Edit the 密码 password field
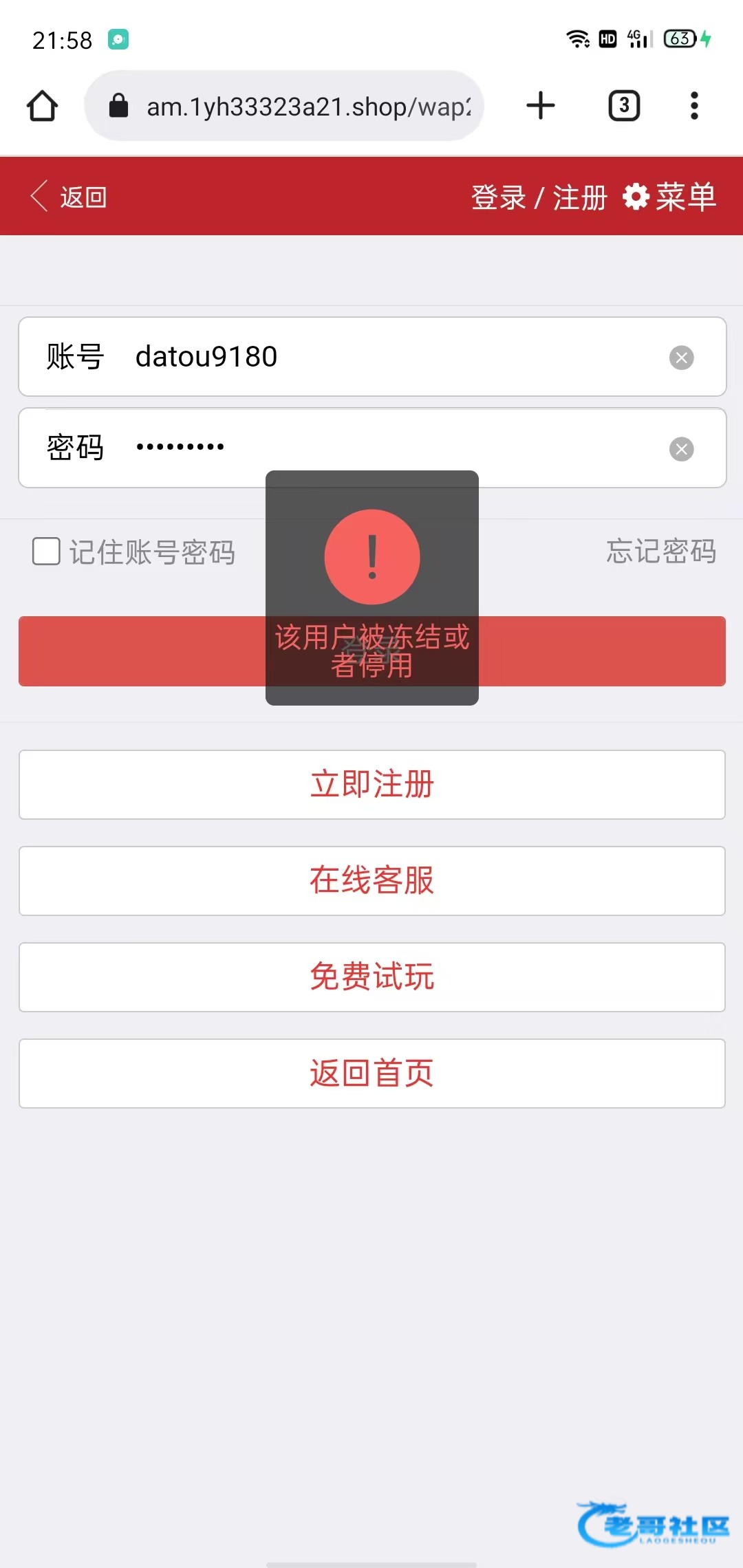This screenshot has height=1568, width=743. tap(372, 448)
